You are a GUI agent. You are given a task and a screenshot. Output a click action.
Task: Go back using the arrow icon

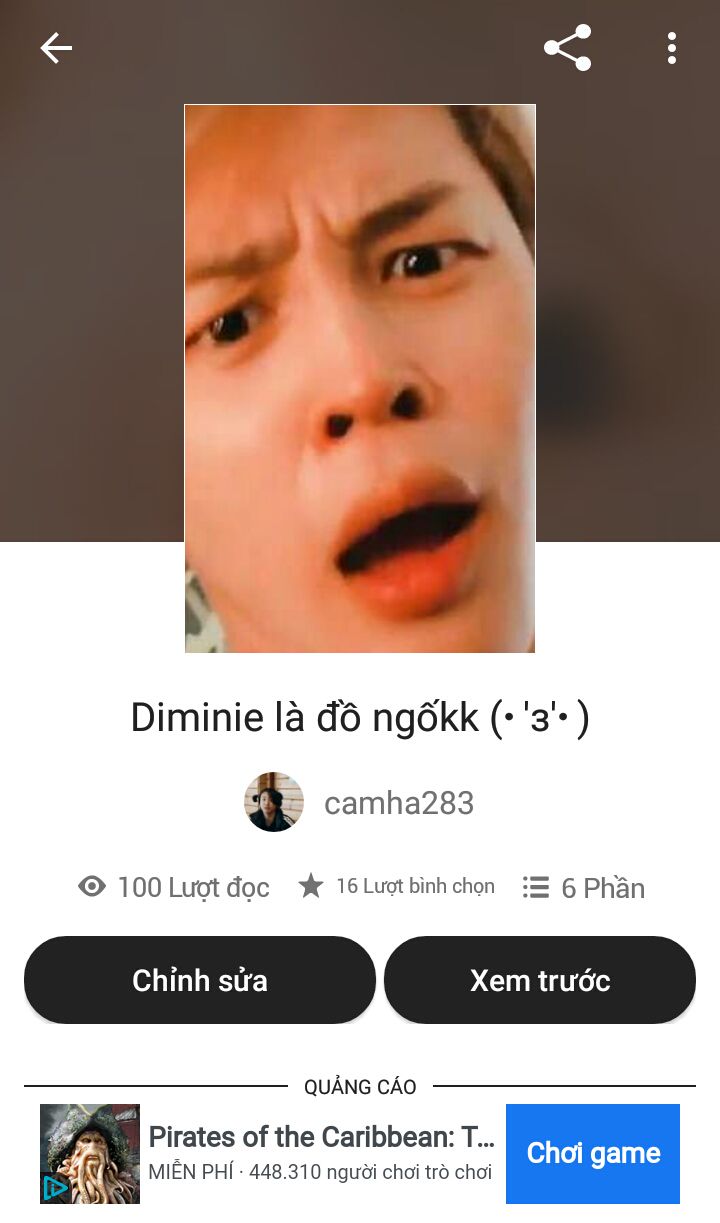(56, 48)
